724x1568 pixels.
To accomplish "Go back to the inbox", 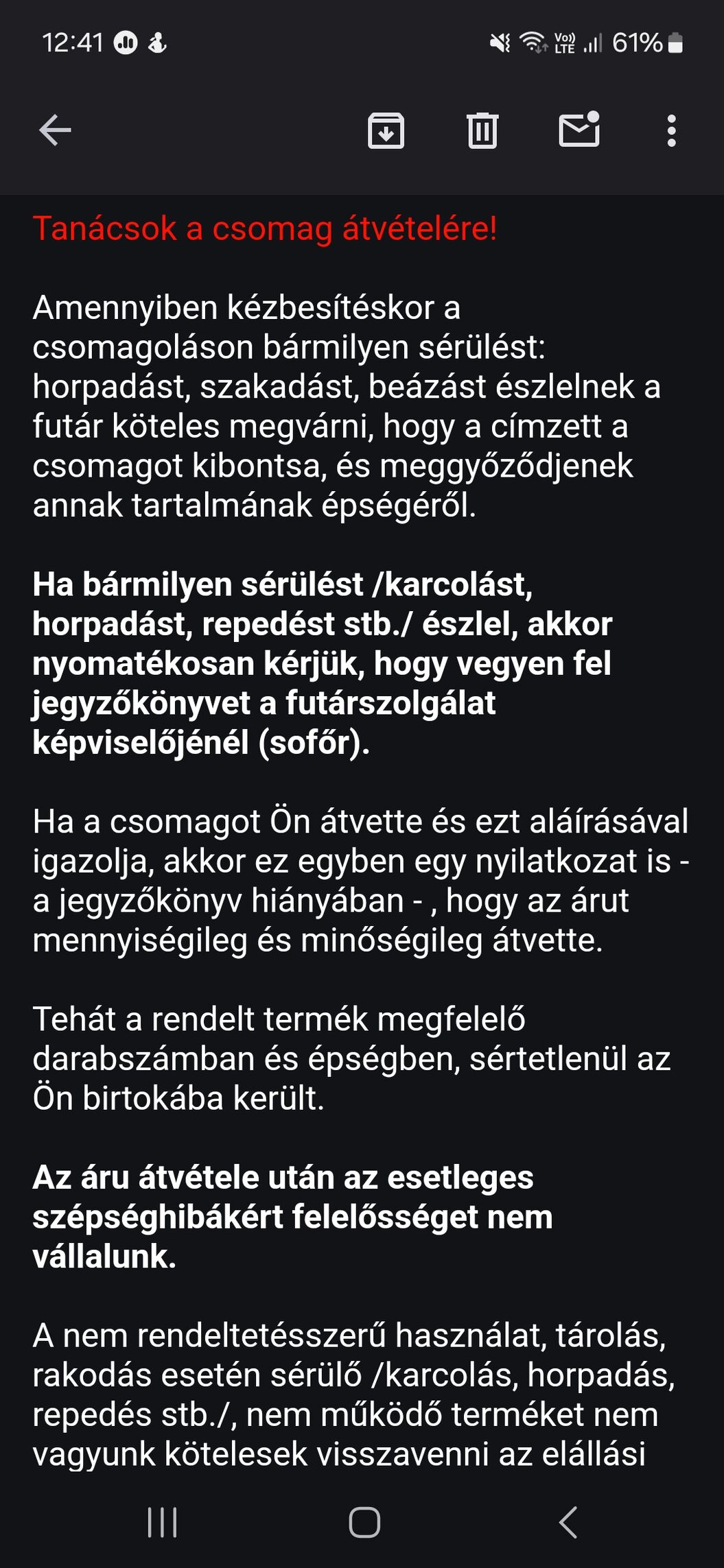I will point(55,130).
